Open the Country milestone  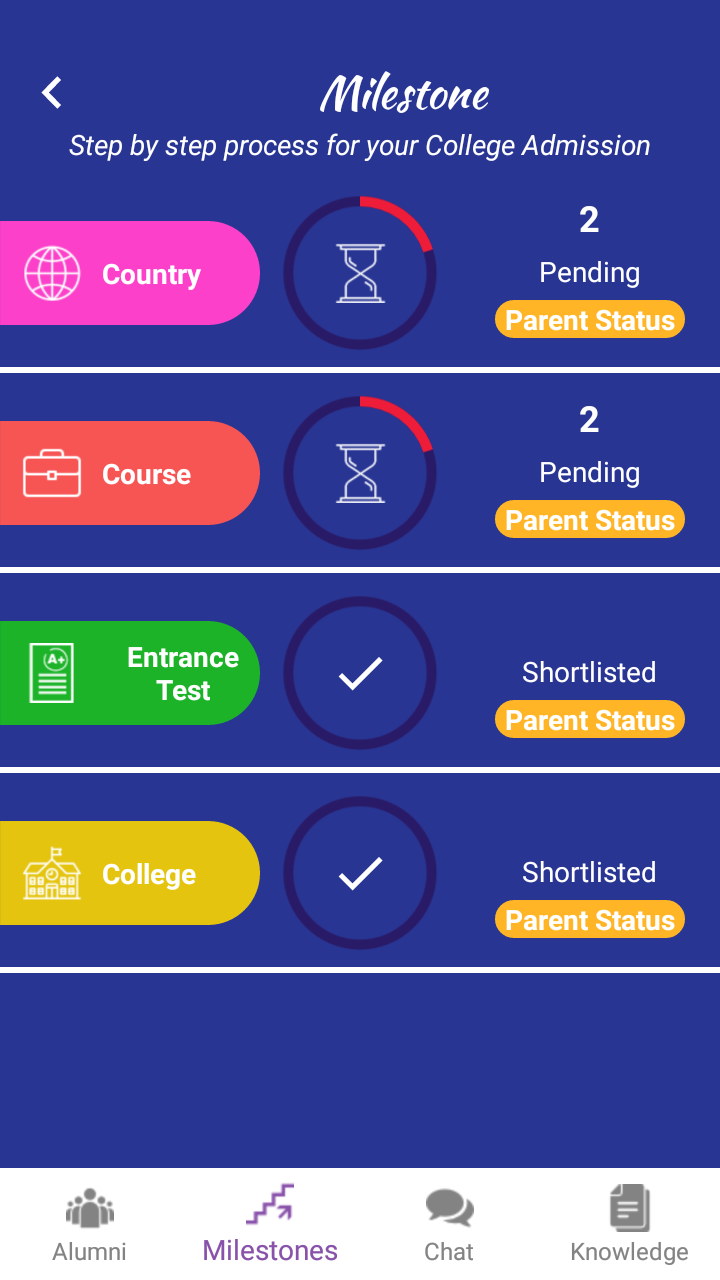pyautogui.click(x=130, y=273)
